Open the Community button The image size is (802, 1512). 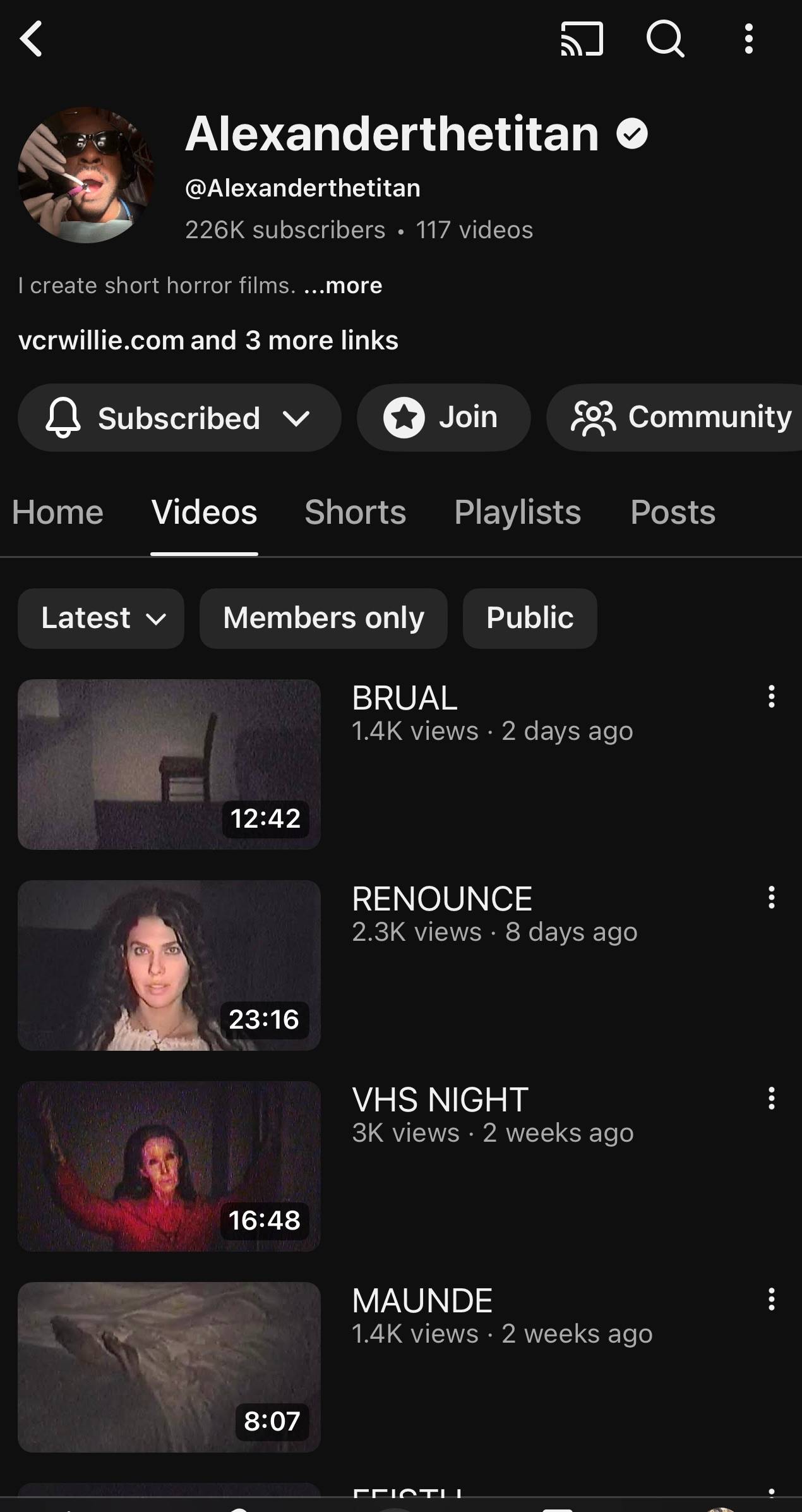tap(681, 418)
